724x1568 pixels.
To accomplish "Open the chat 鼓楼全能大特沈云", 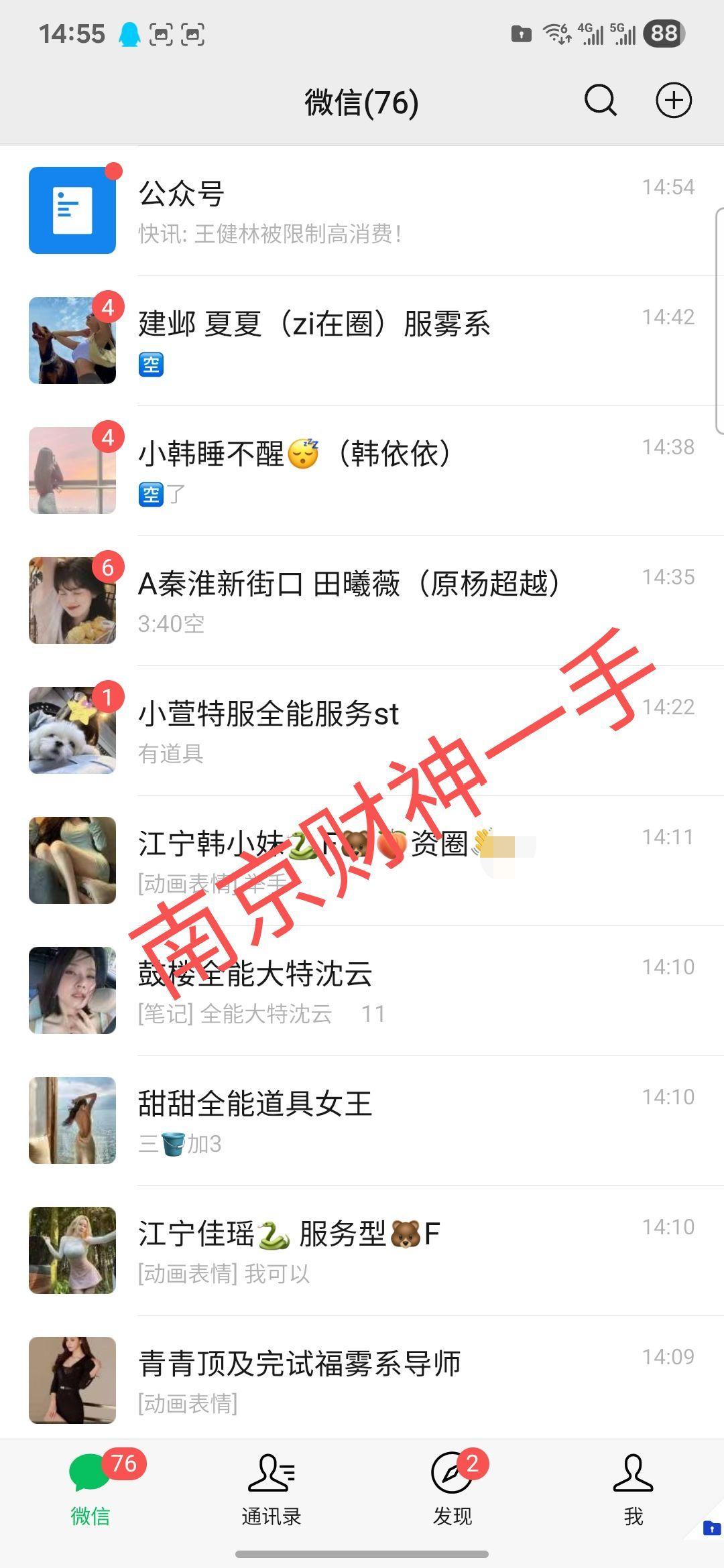I will click(x=362, y=990).
